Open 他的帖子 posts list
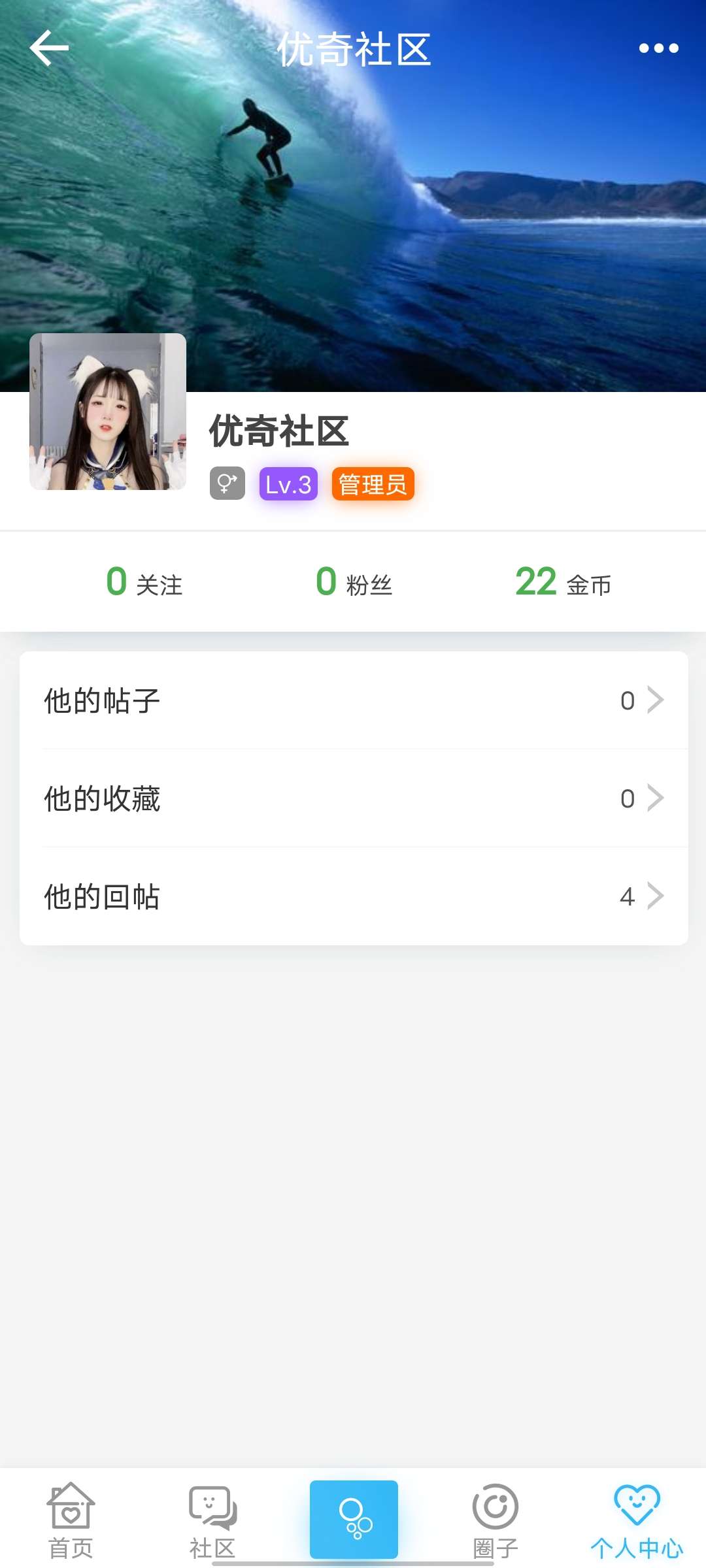706x1568 pixels. coord(354,700)
